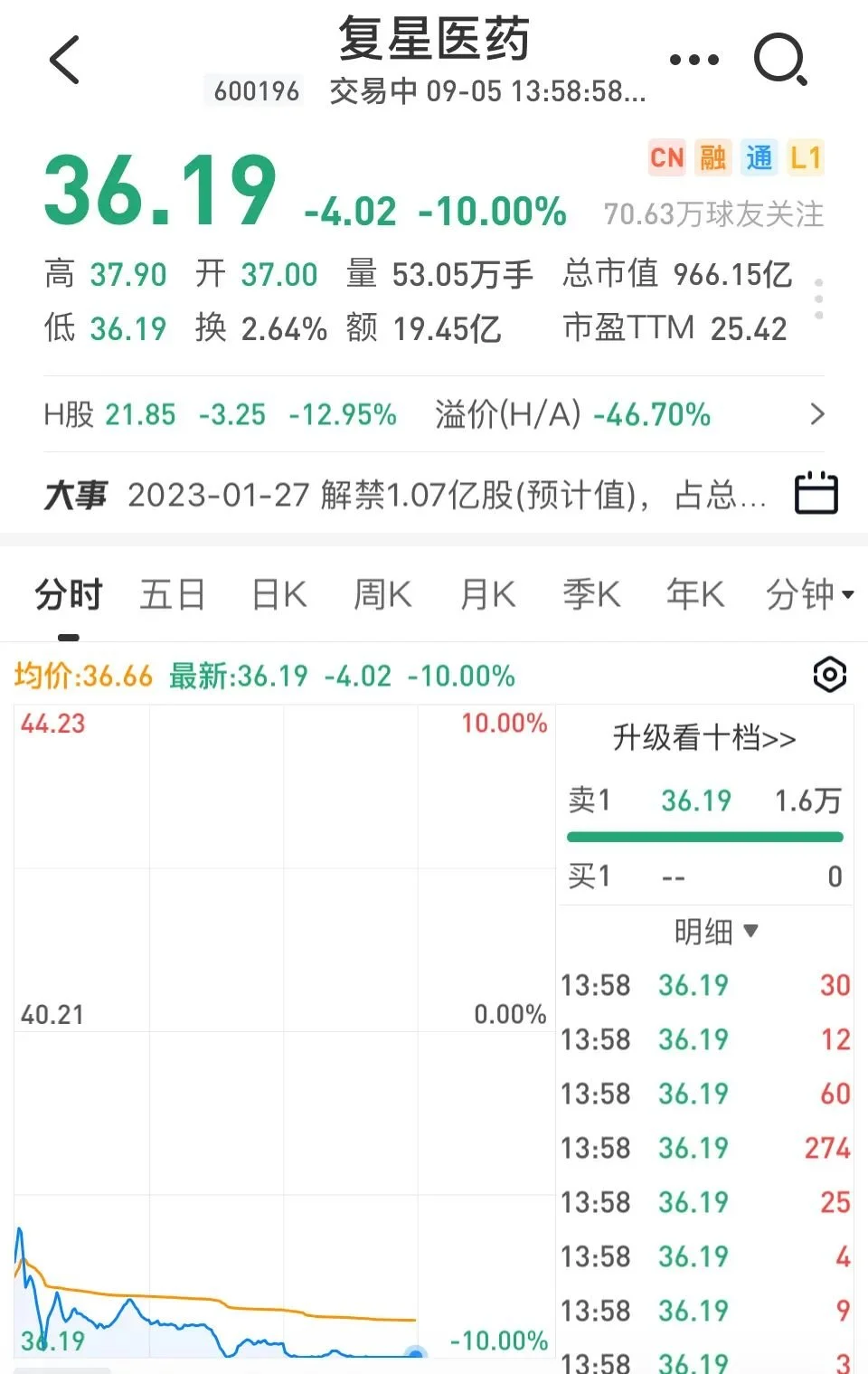Select the 分时 intraday chart tab
This screenshot has height=1374, width=868.
click(69, 595)
